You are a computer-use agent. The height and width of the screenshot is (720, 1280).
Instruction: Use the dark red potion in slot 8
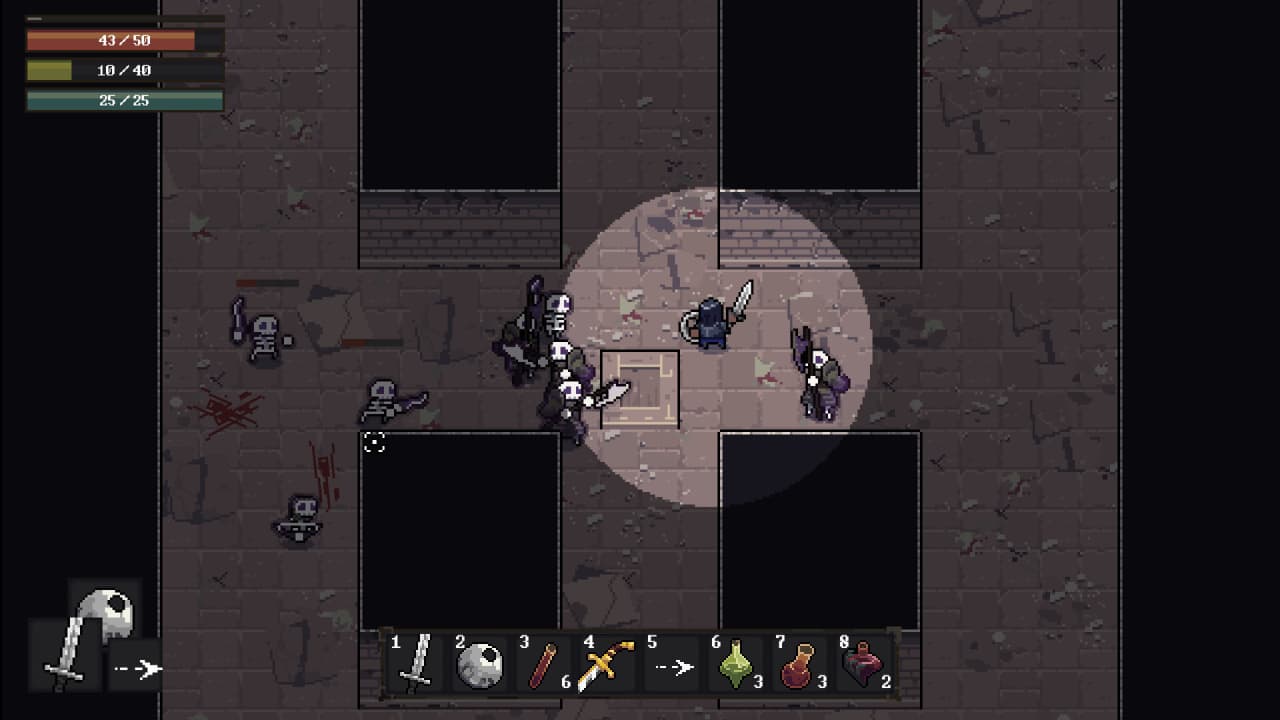(862, 664)
